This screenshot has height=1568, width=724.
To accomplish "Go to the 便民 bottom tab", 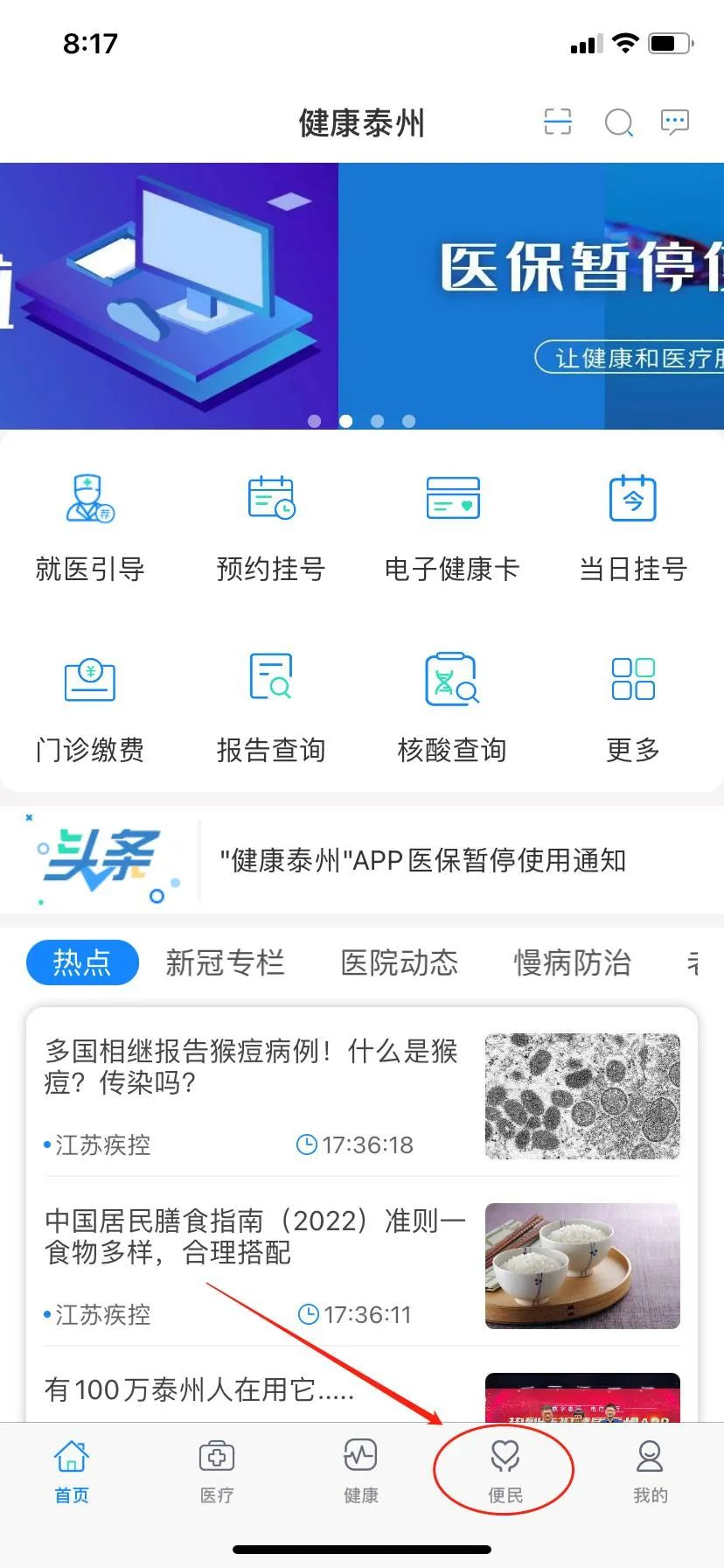I will [x=505, y=1471].
